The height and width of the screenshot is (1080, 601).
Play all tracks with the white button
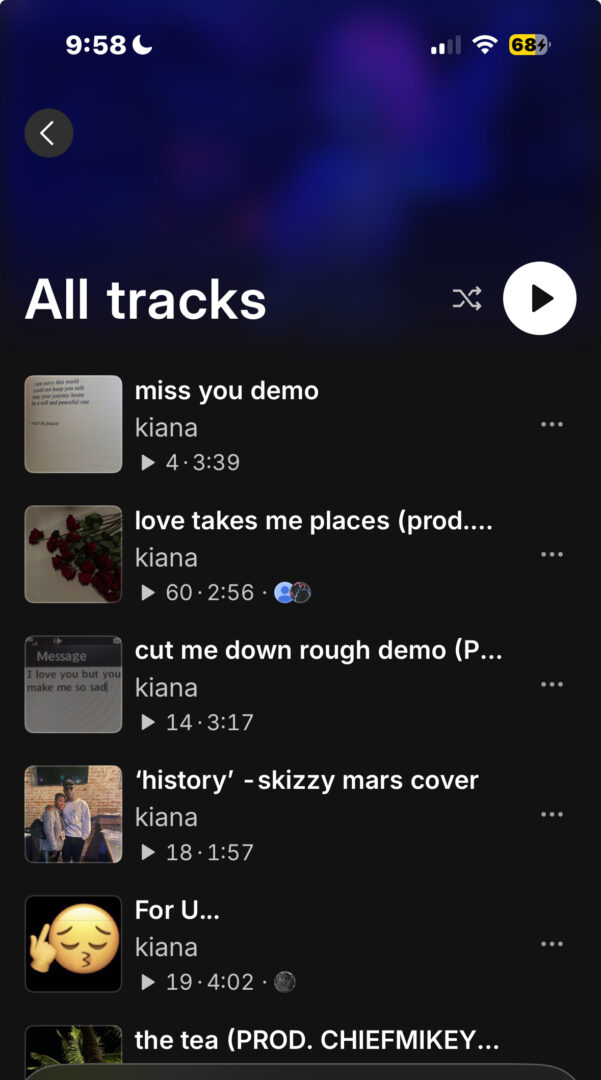[x=540, y=298]
